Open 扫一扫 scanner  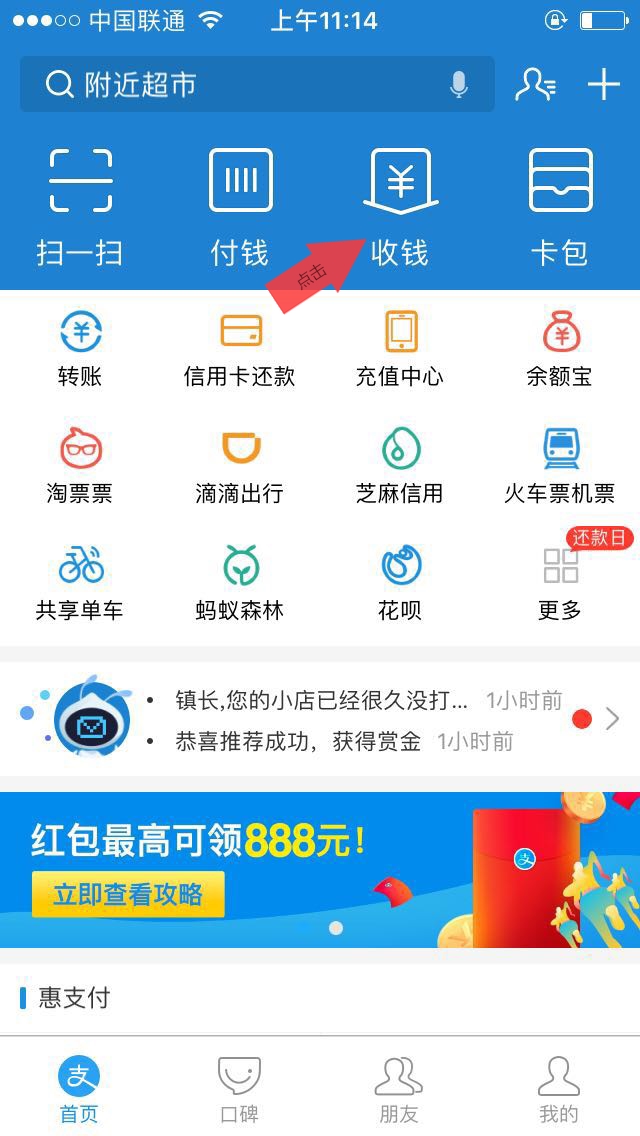(x=80, y=207)
